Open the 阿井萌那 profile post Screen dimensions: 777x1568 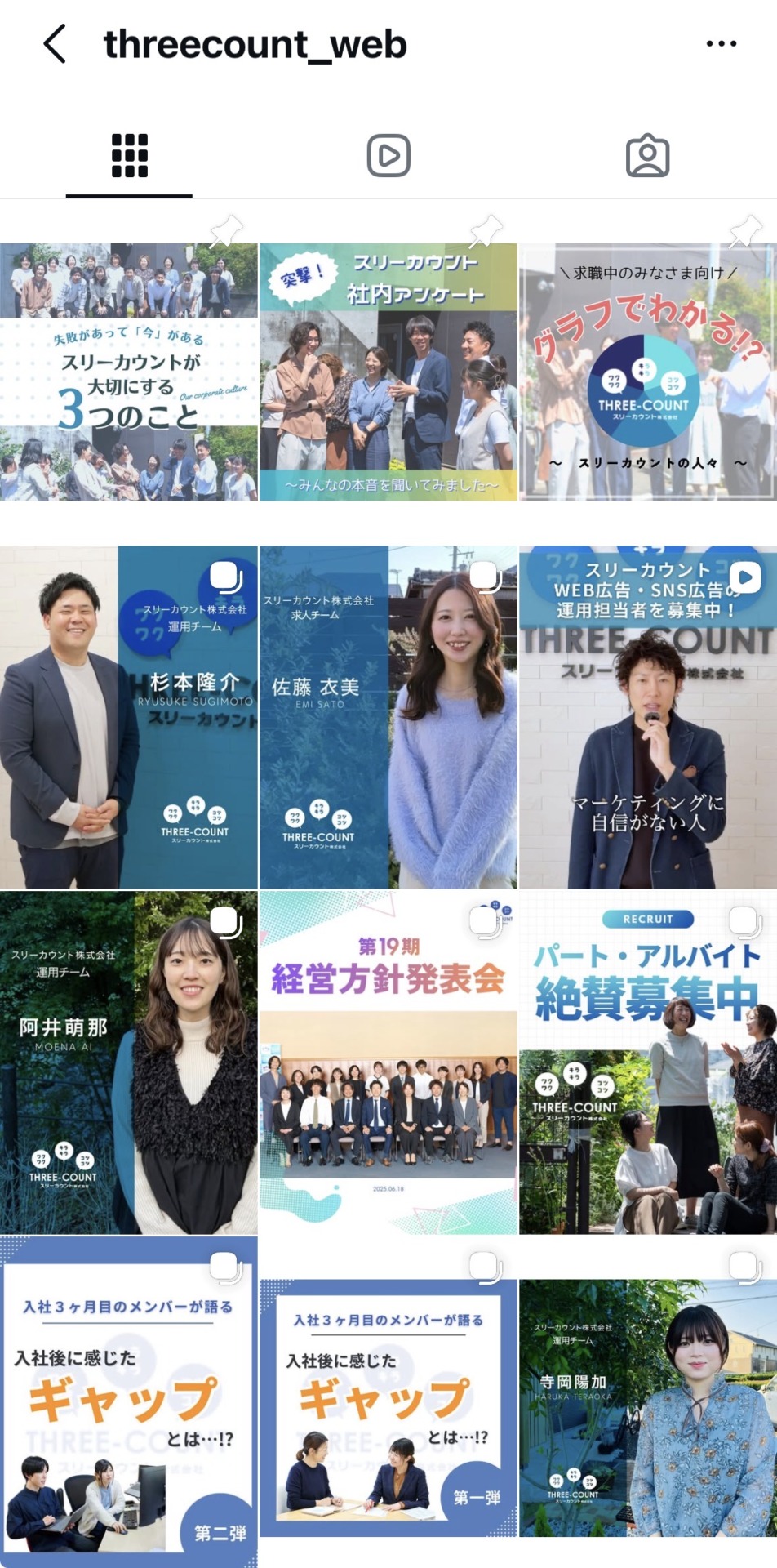(128, 1062)
